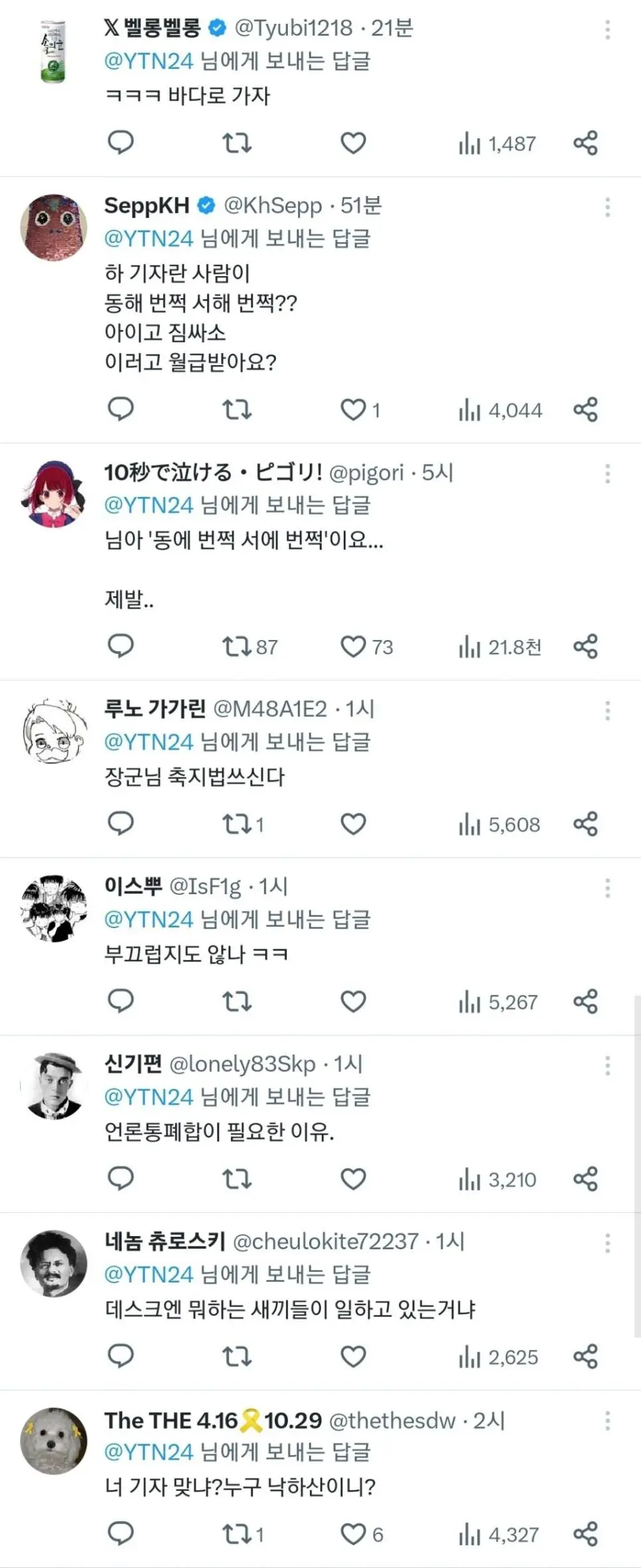Repost 네놈 츄로스키's reply
This screenshot has height=1568, width=641.
click(237, 1356)
